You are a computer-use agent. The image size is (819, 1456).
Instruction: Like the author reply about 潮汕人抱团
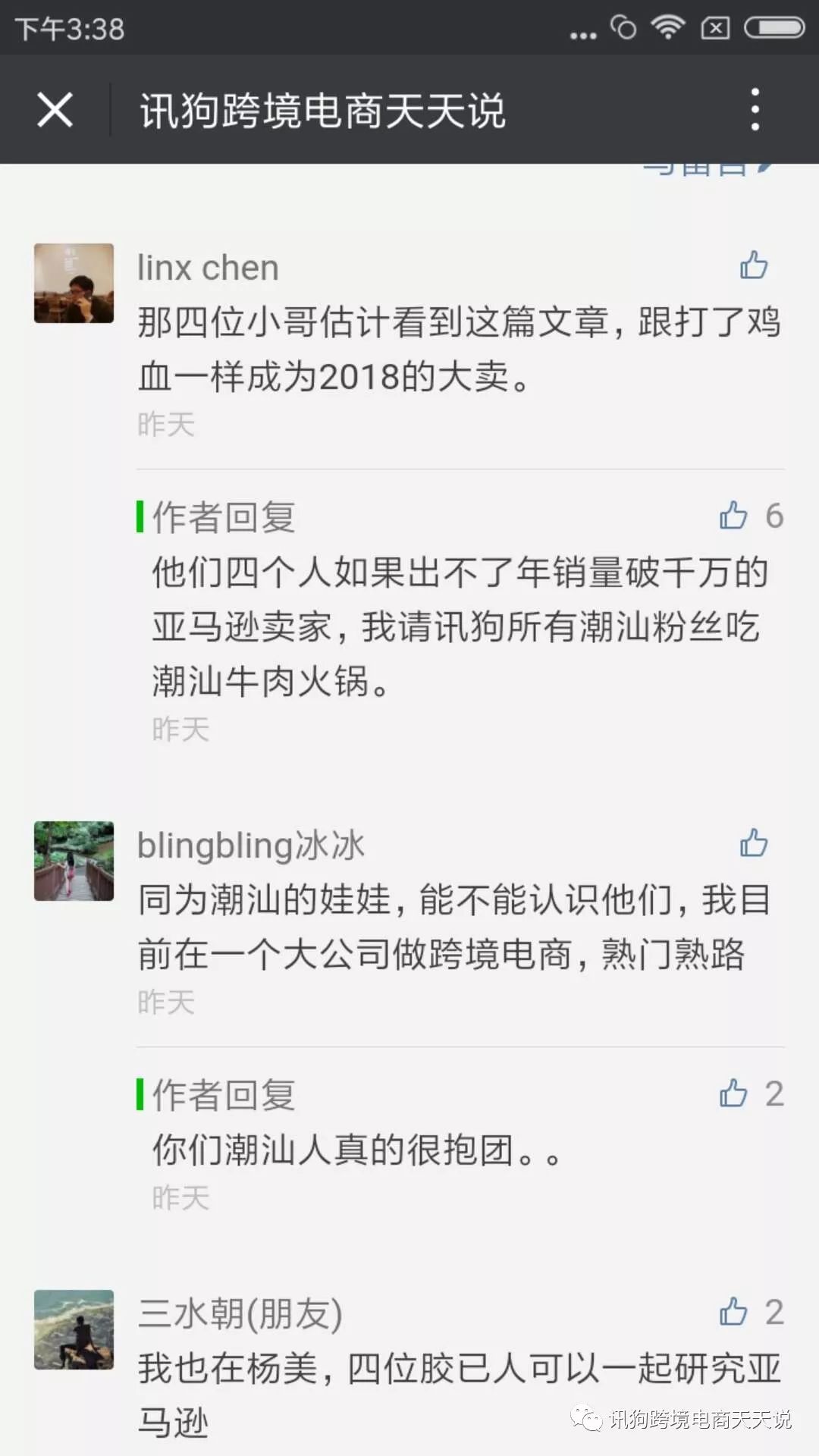pos(734,1094)
